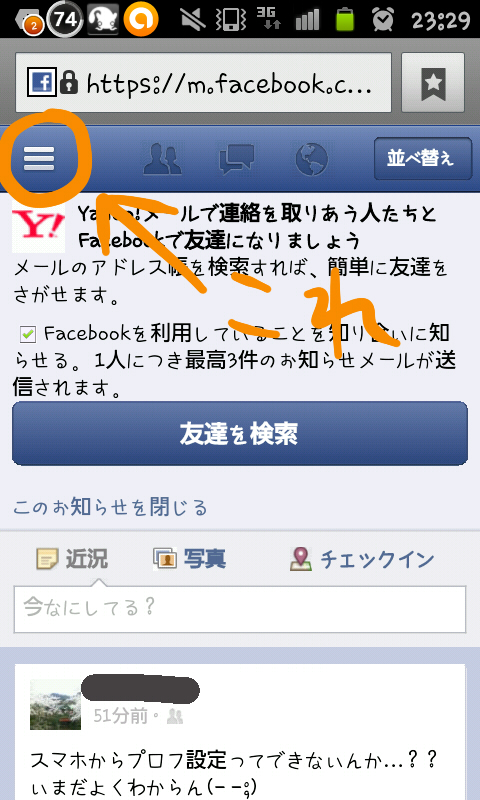Open the hamburger drawer menu
Screen dimensions: 480x800
39,159
